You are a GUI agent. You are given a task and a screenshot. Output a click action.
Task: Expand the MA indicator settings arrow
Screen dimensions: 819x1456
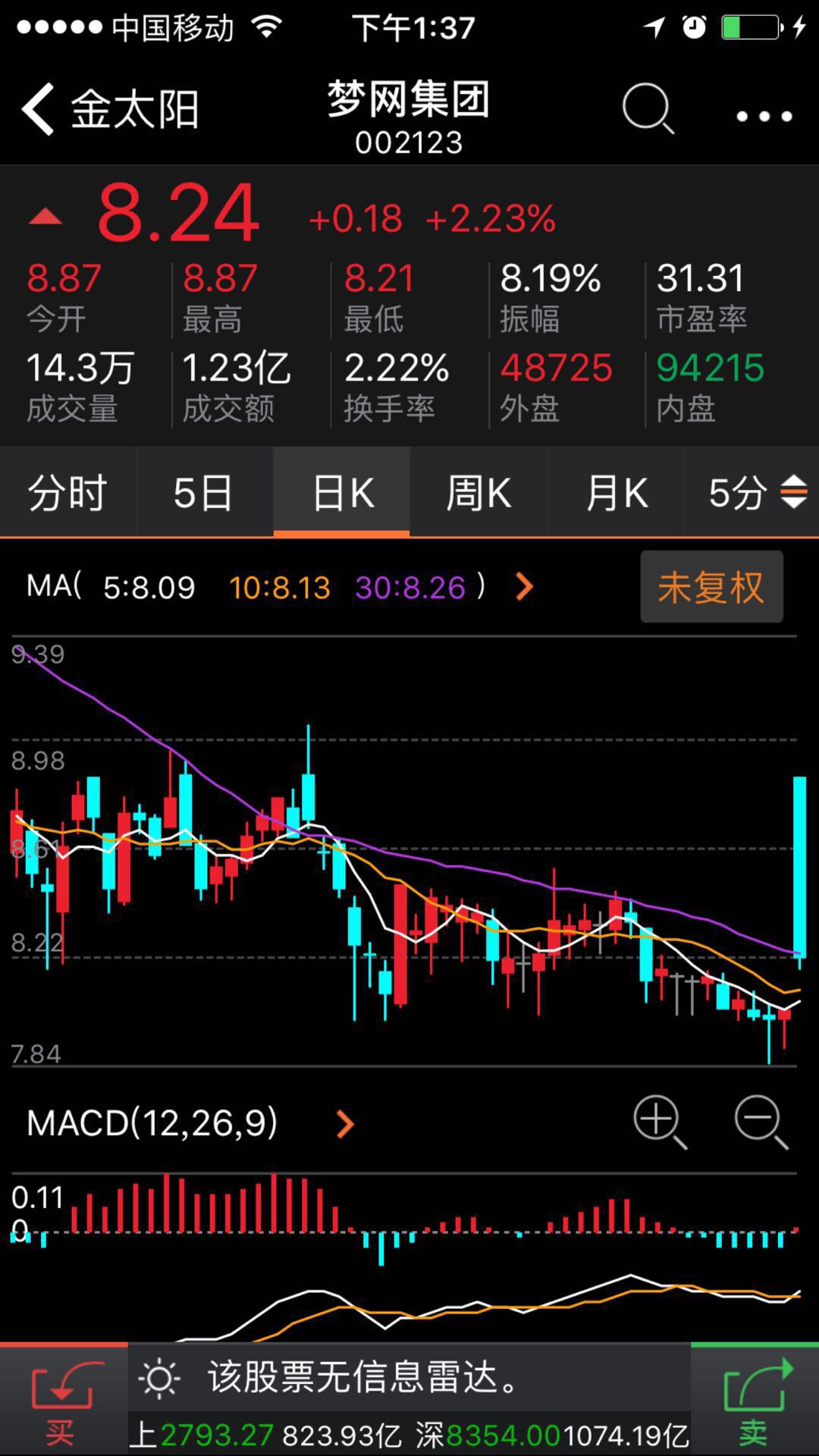point(524,587)
